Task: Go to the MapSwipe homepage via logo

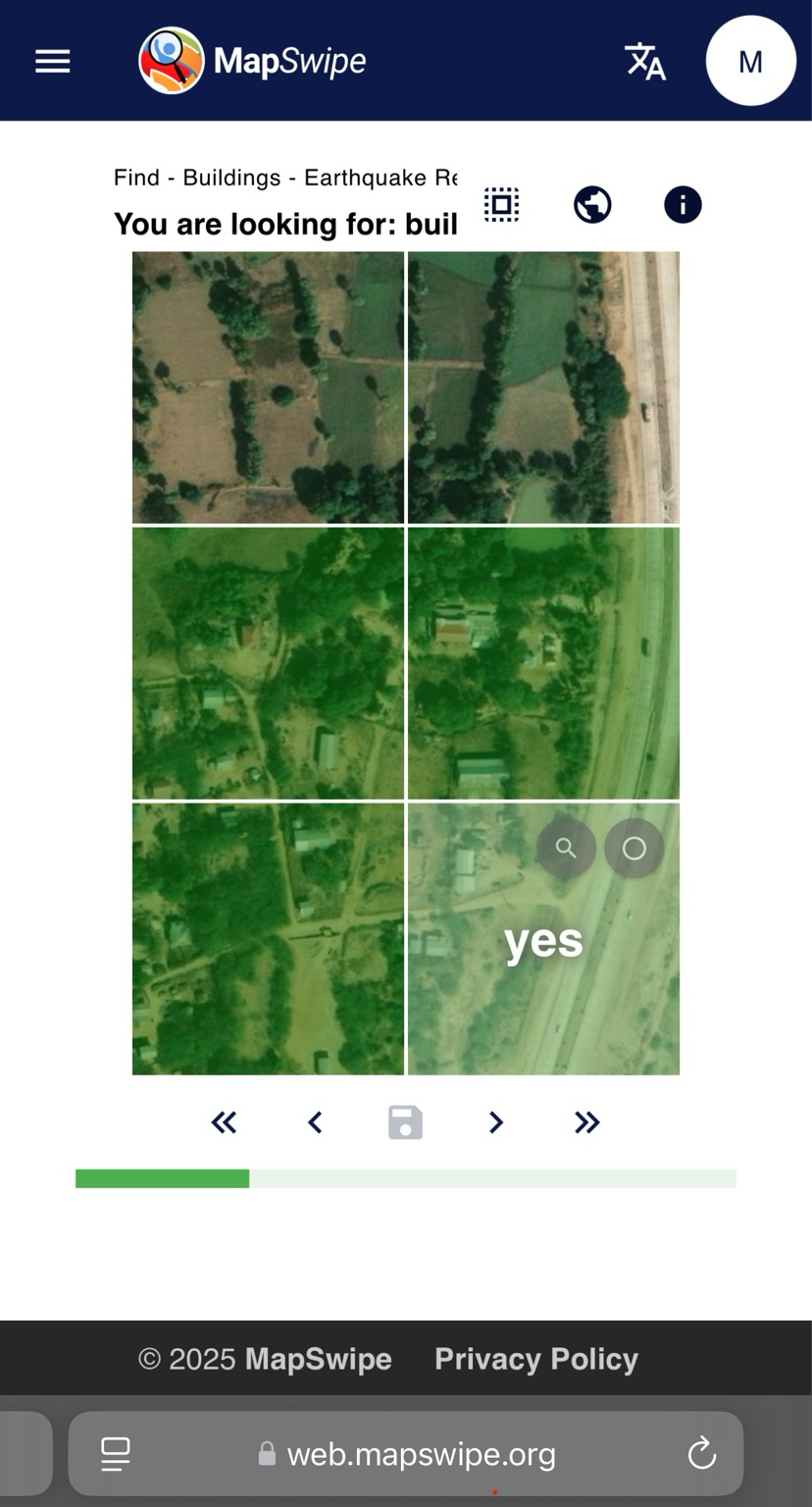Action: point(252,61)
